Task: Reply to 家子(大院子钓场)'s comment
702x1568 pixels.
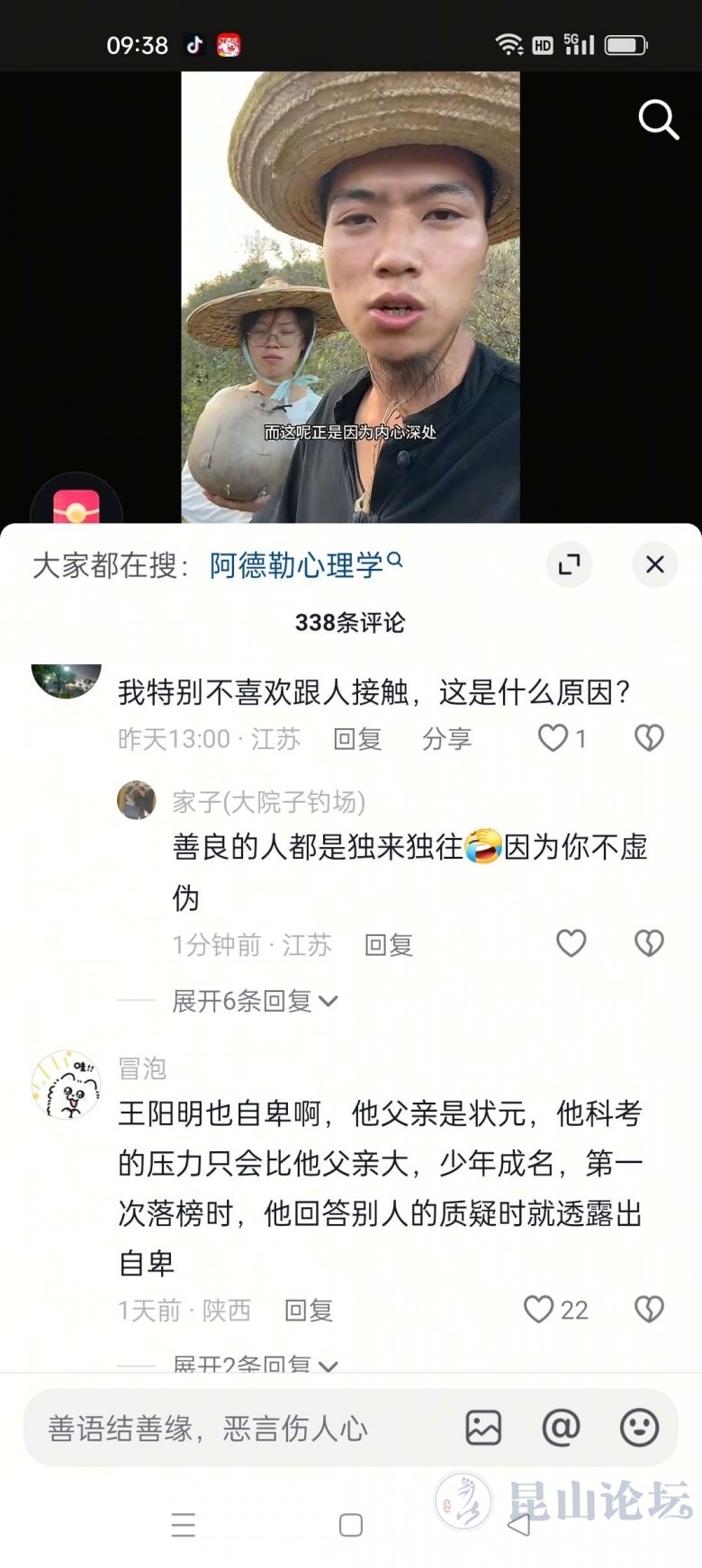Action: 388,944
